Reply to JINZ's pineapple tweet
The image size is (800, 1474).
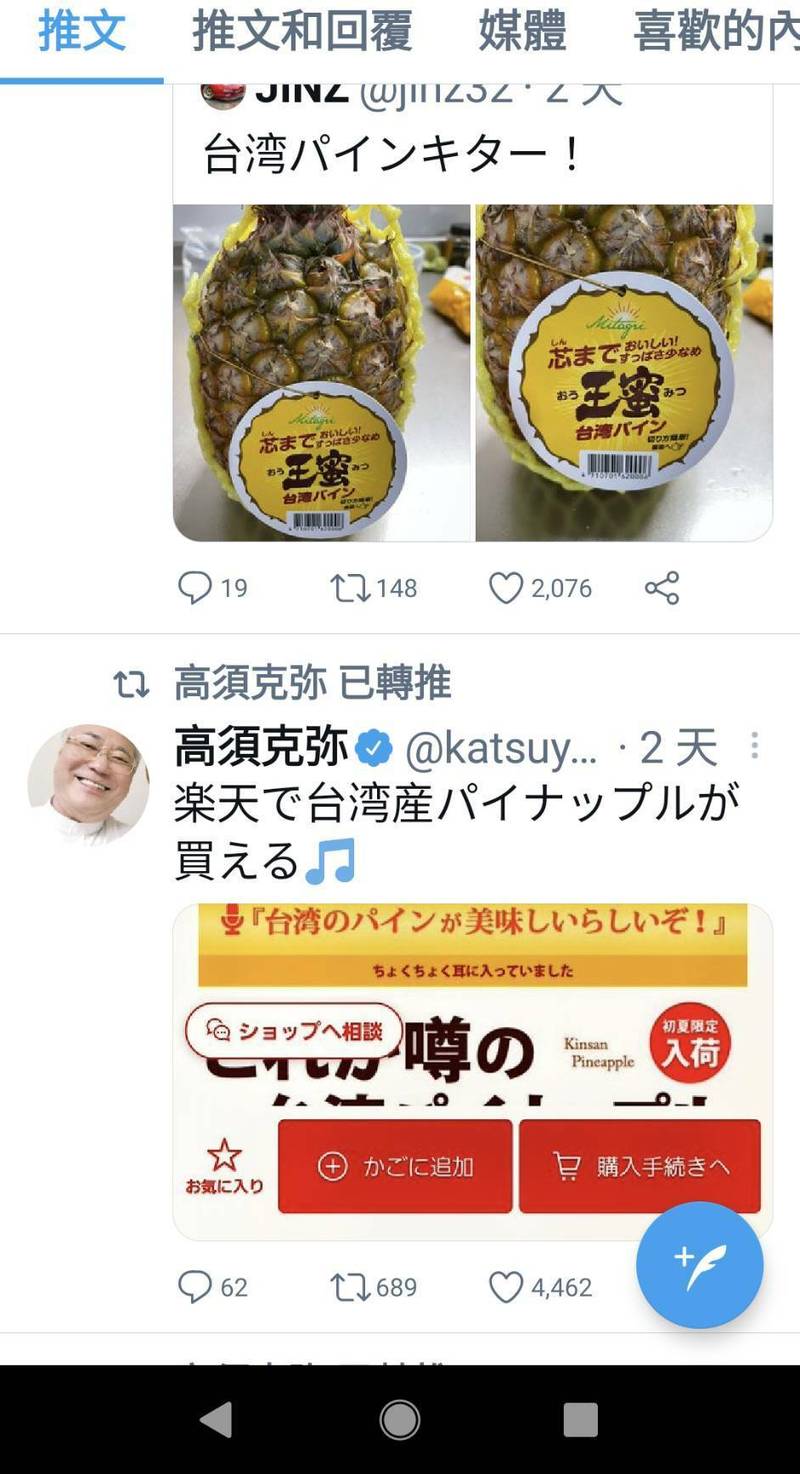(x=195, y=588)
